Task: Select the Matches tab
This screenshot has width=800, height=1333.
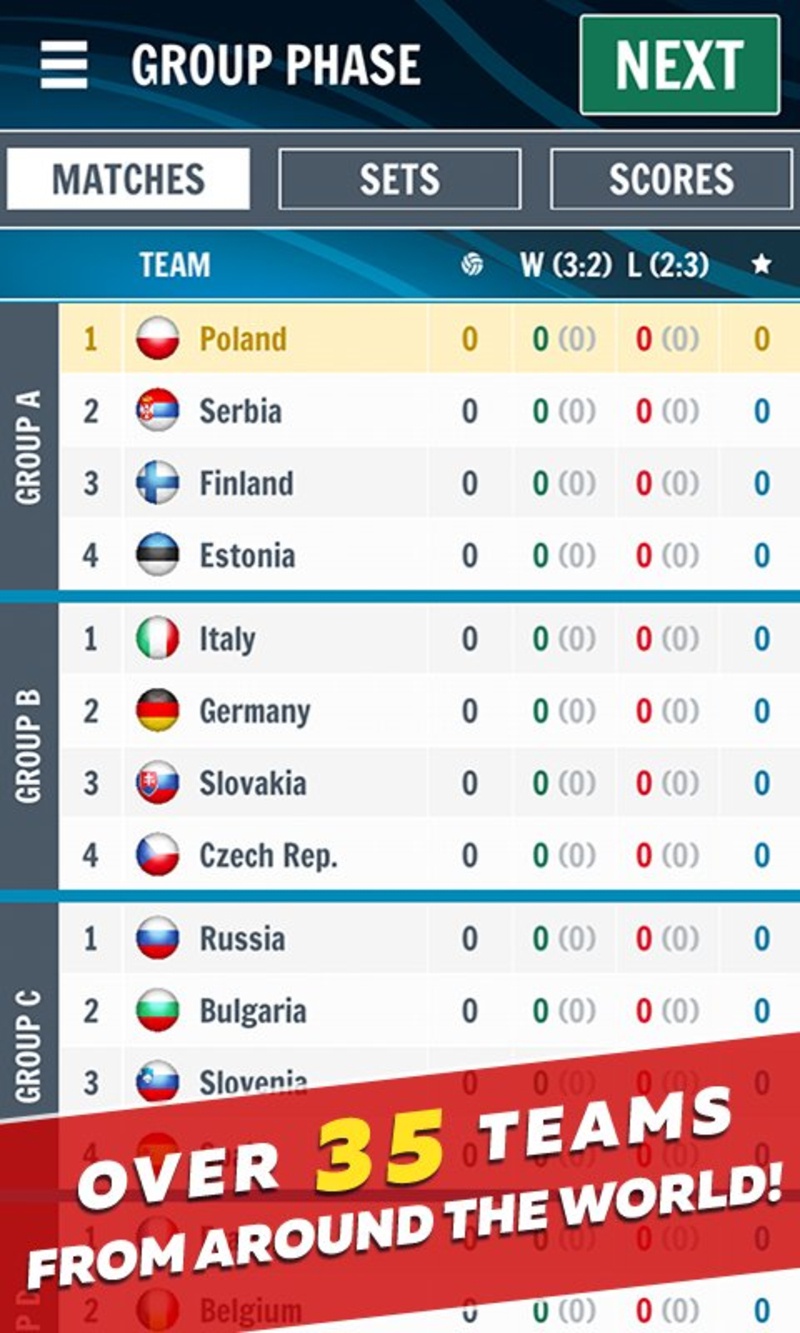Action: point(128,179)
